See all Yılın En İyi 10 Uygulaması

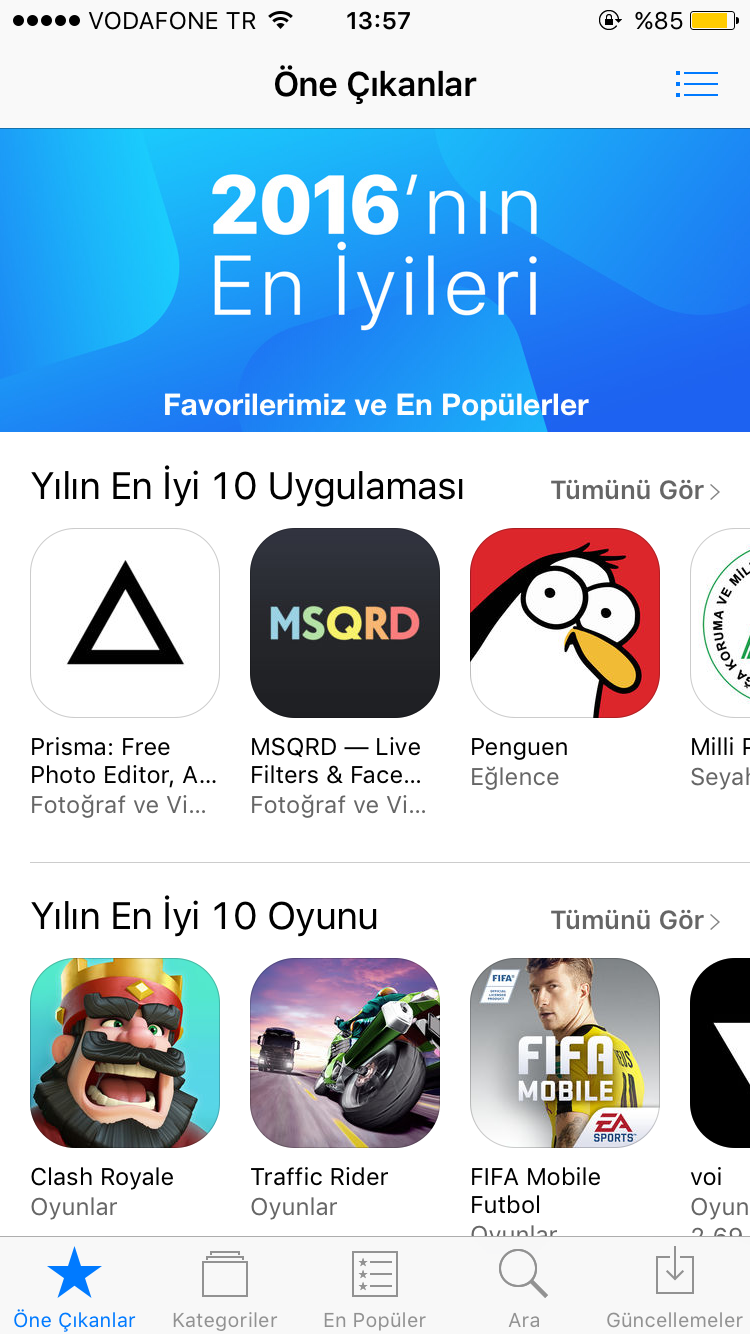[x=635, y=490]
